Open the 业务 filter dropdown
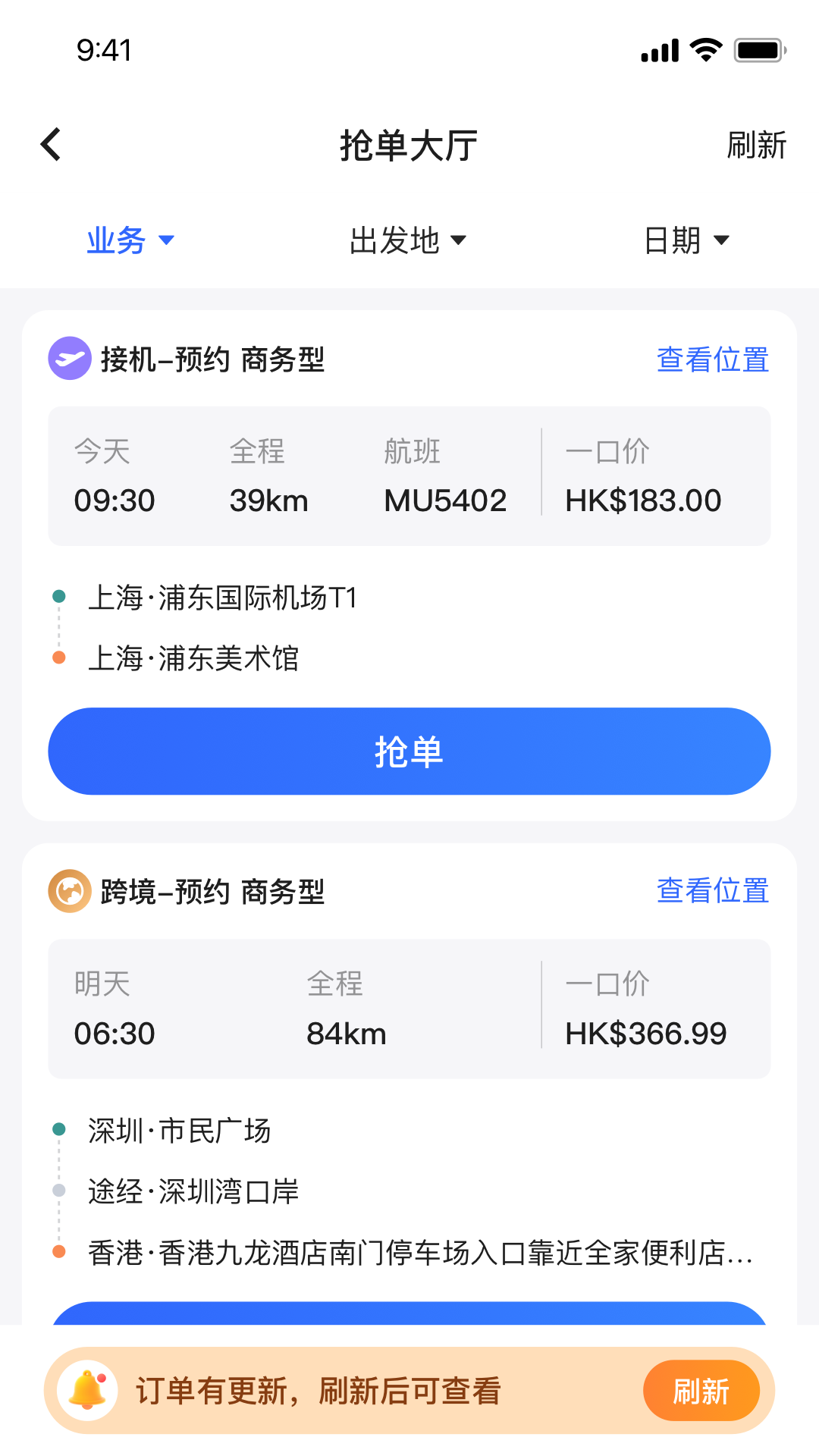819x1456 pixels. click(x=130, y=240)
